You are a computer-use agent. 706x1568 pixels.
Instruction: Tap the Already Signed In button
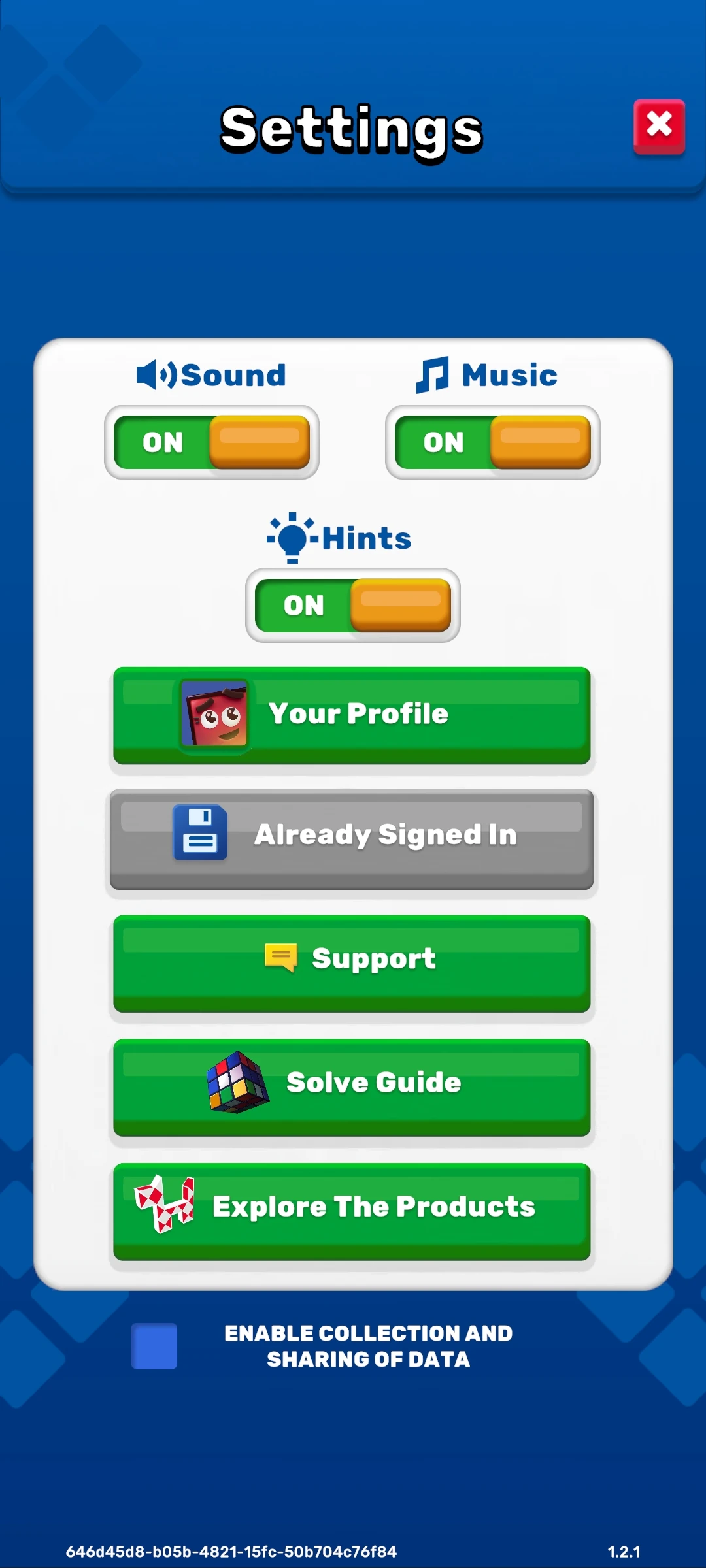coord(352,838)
